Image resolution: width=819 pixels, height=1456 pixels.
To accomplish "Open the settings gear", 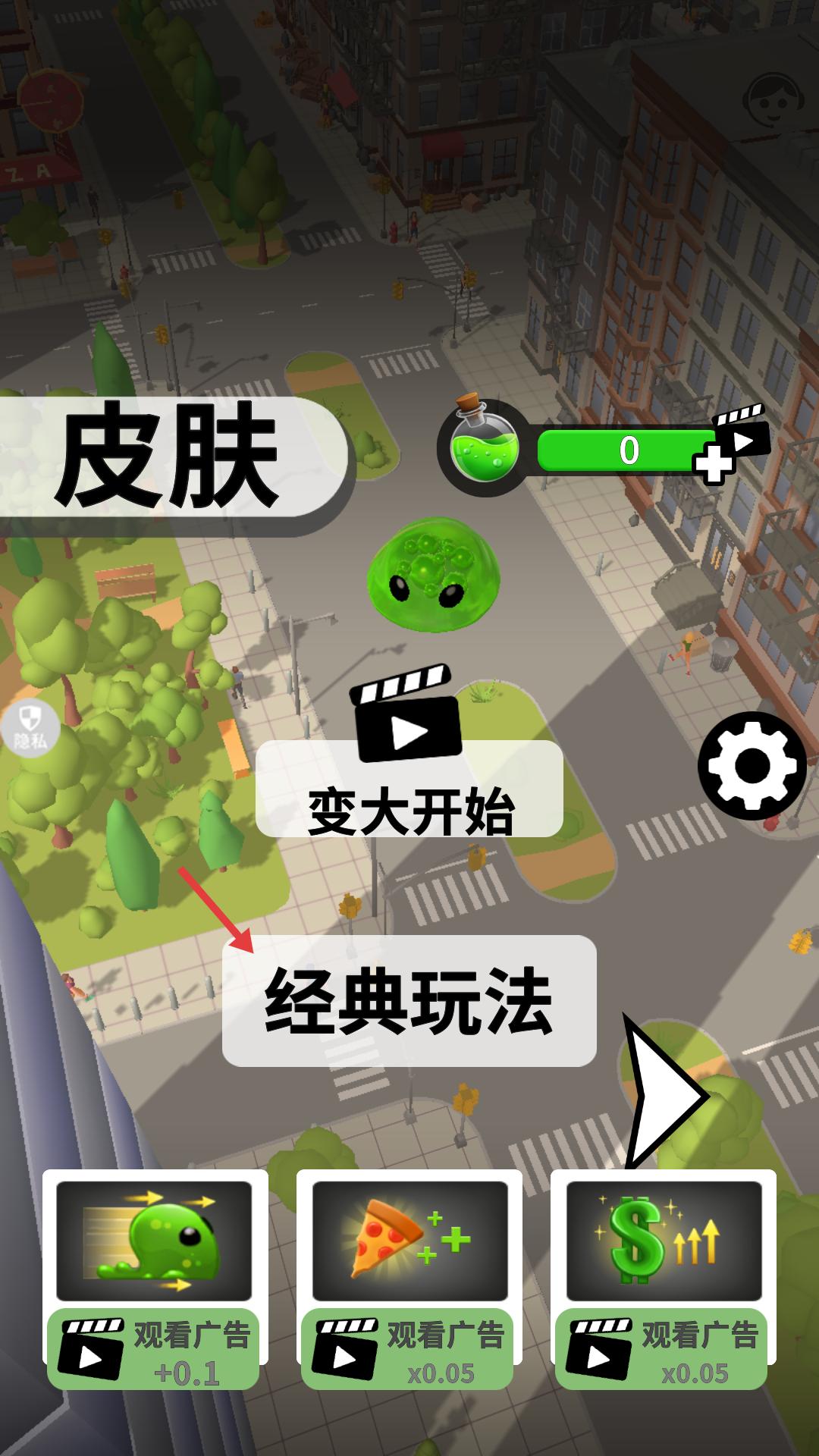I will (x=752, y=766).
